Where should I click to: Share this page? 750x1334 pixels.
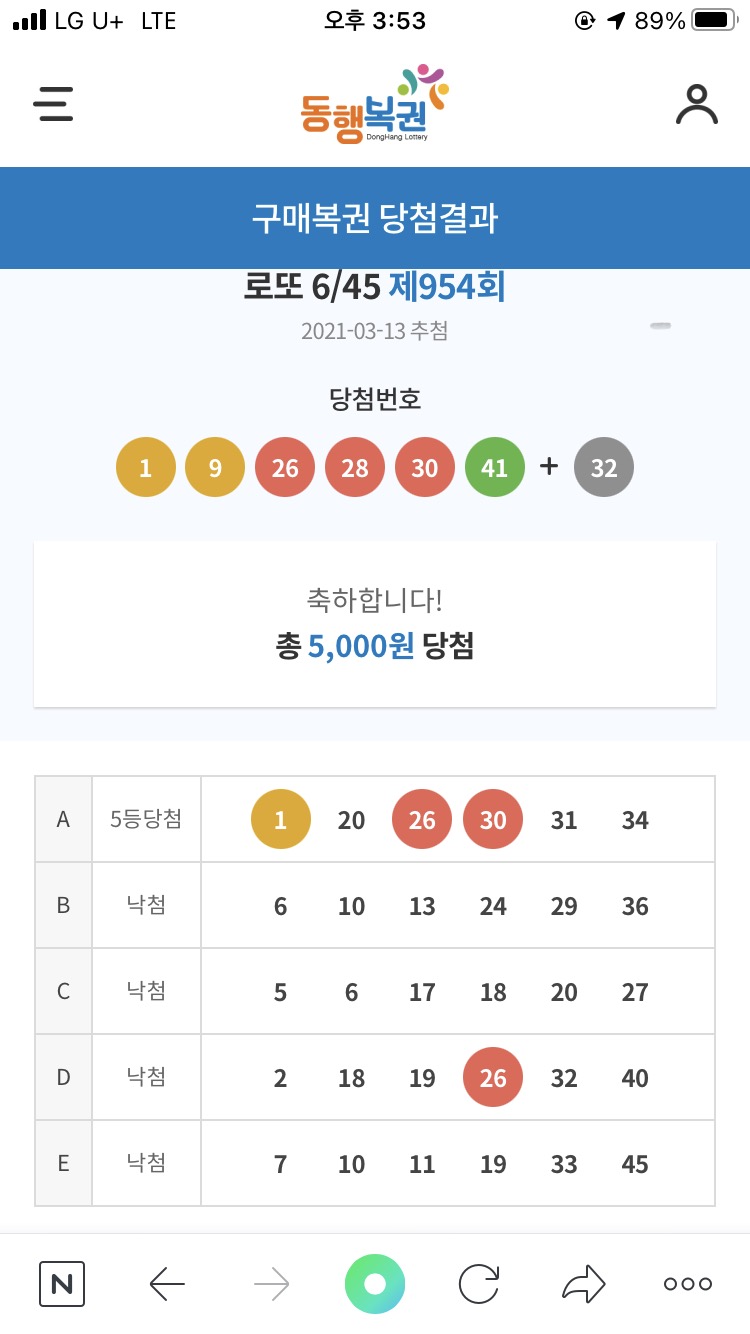coord(584,1283)
